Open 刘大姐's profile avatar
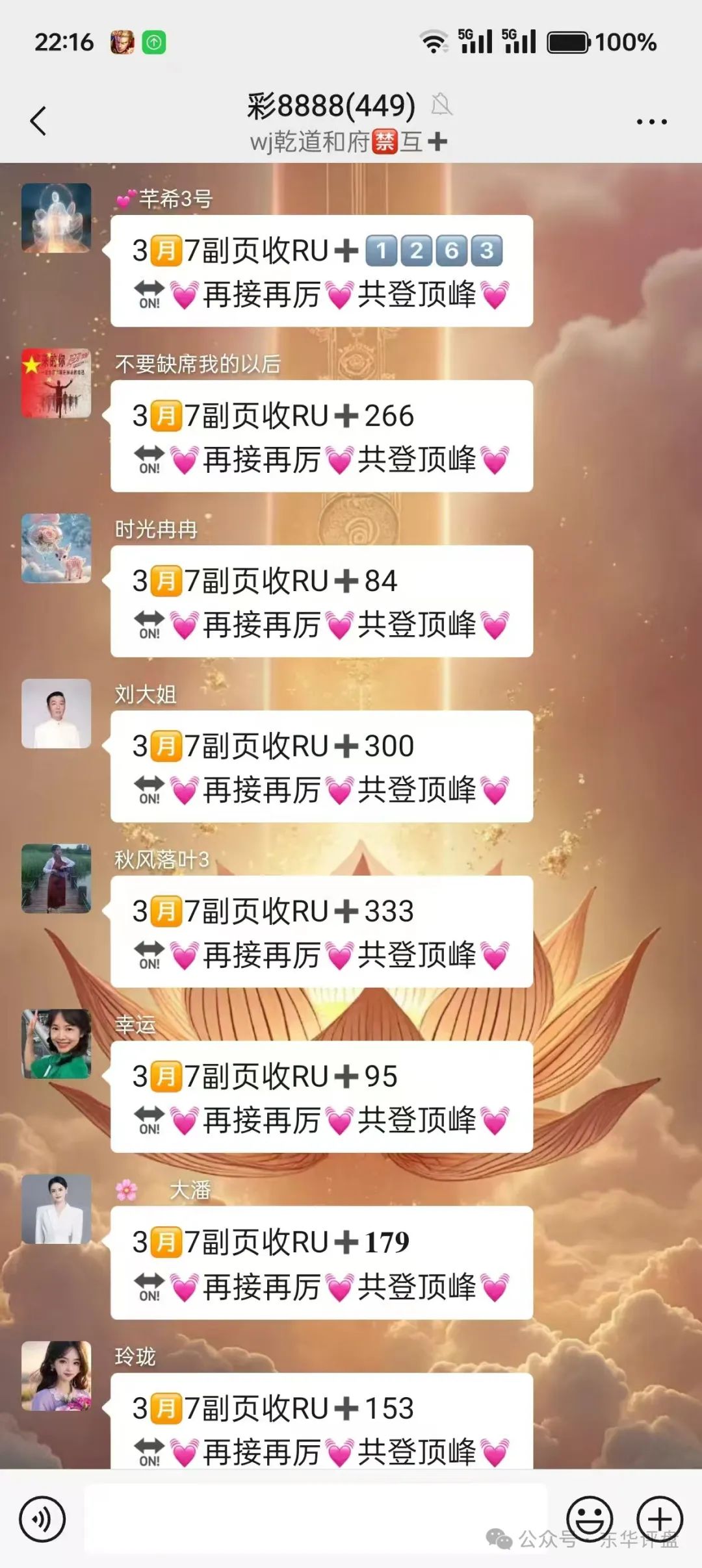Image resolution: width=702 pixels, height=1568 pixels. pyautogui.click(x=57, y=713)
